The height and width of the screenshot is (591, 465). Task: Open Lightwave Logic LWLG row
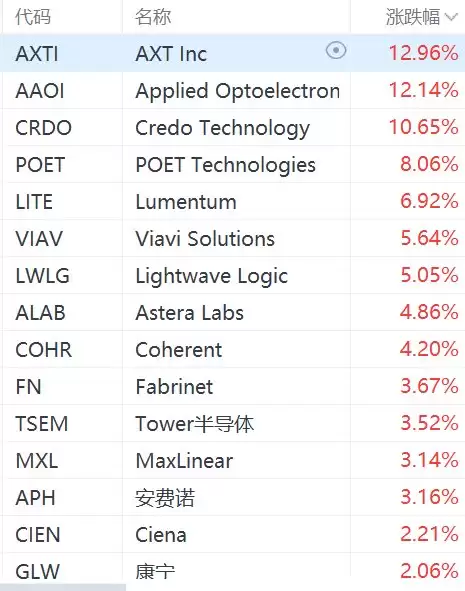[232, 275]
